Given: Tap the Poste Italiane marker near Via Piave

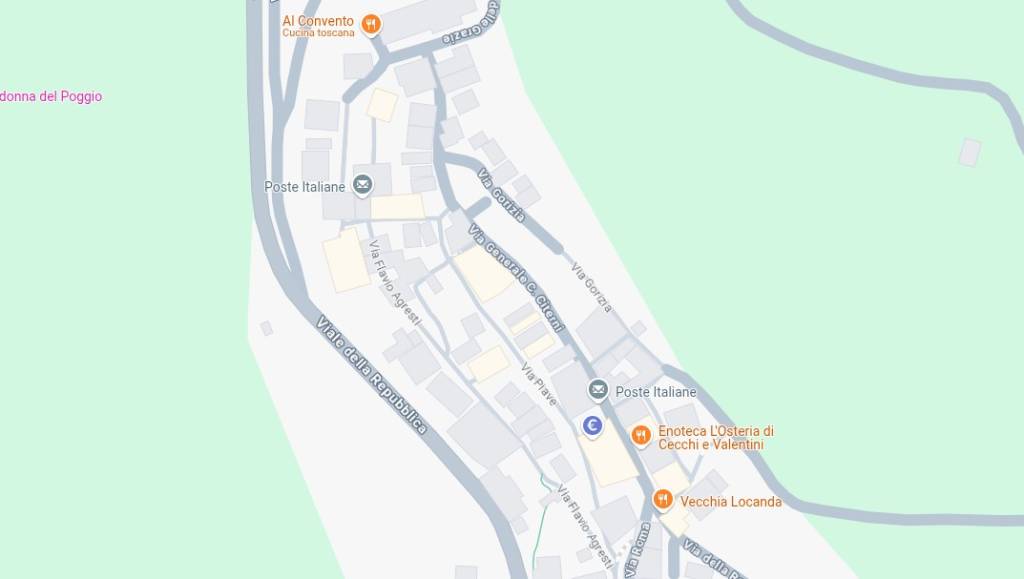Looking at the screenshot, I should 598,390.
